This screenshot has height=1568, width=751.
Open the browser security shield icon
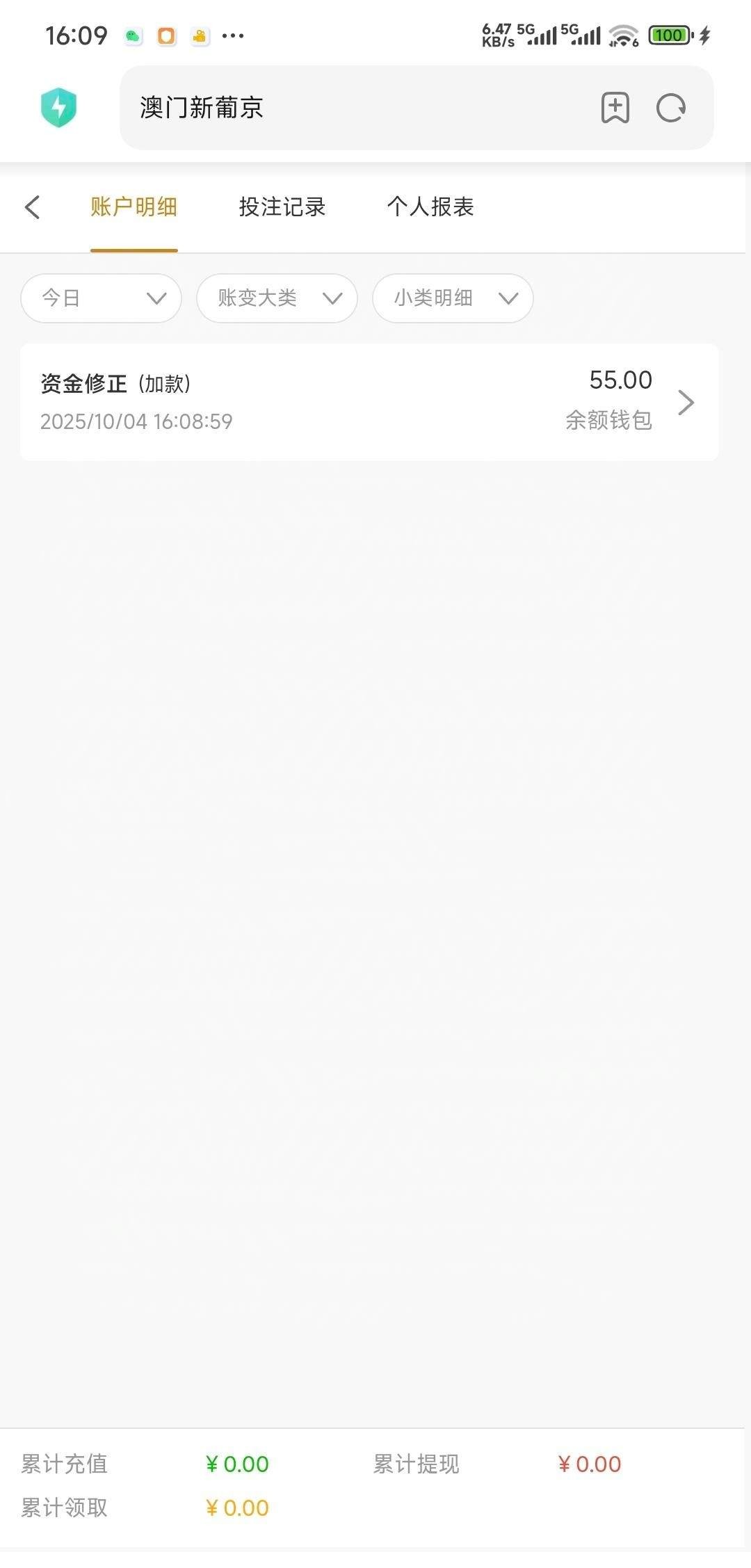(59, 108)
